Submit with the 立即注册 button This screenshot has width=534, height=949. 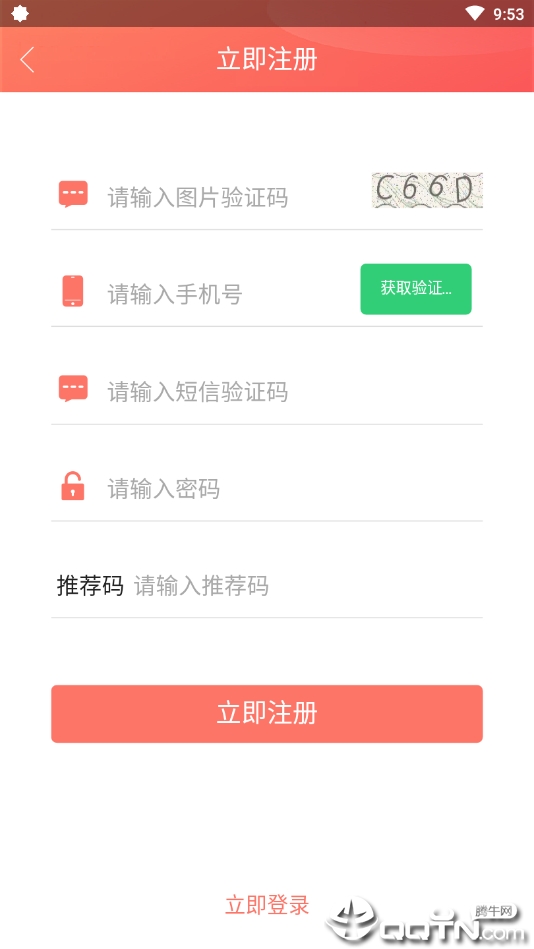[x=267, y=714]
